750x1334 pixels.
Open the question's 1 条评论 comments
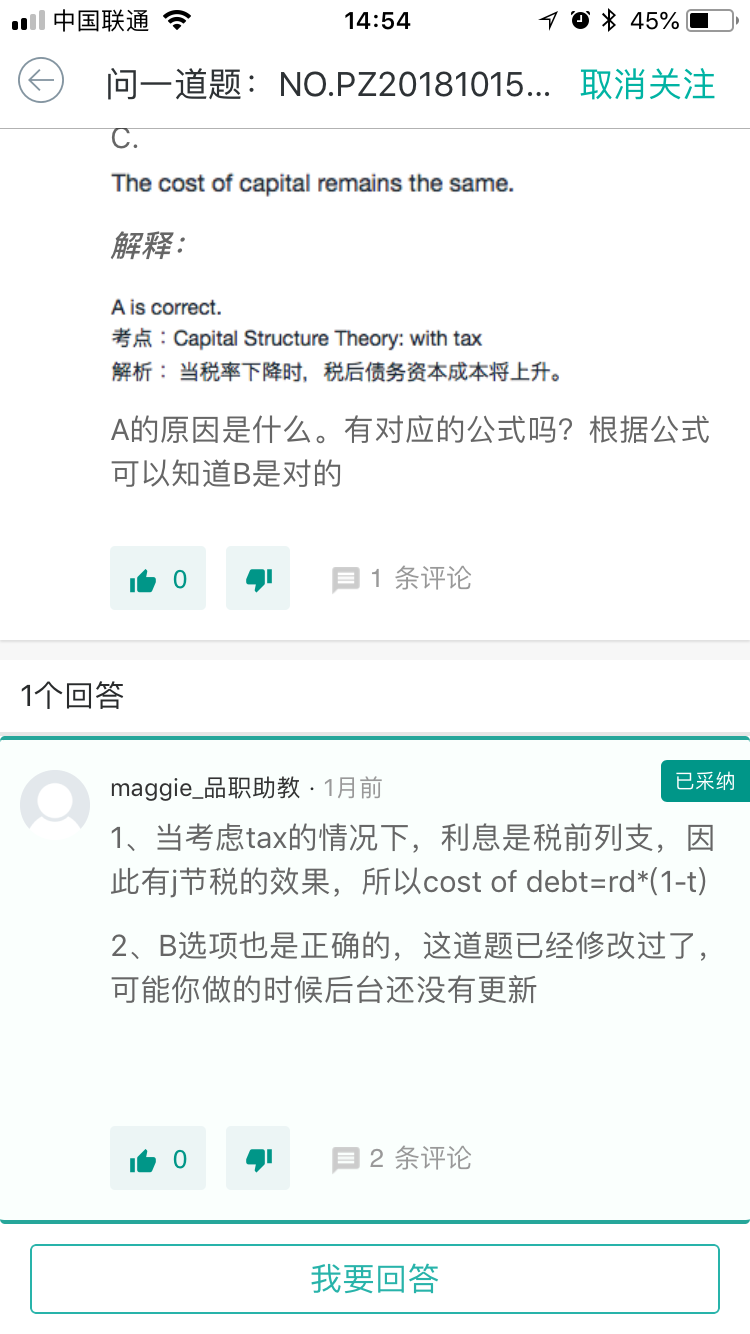[x=402, y=579]
